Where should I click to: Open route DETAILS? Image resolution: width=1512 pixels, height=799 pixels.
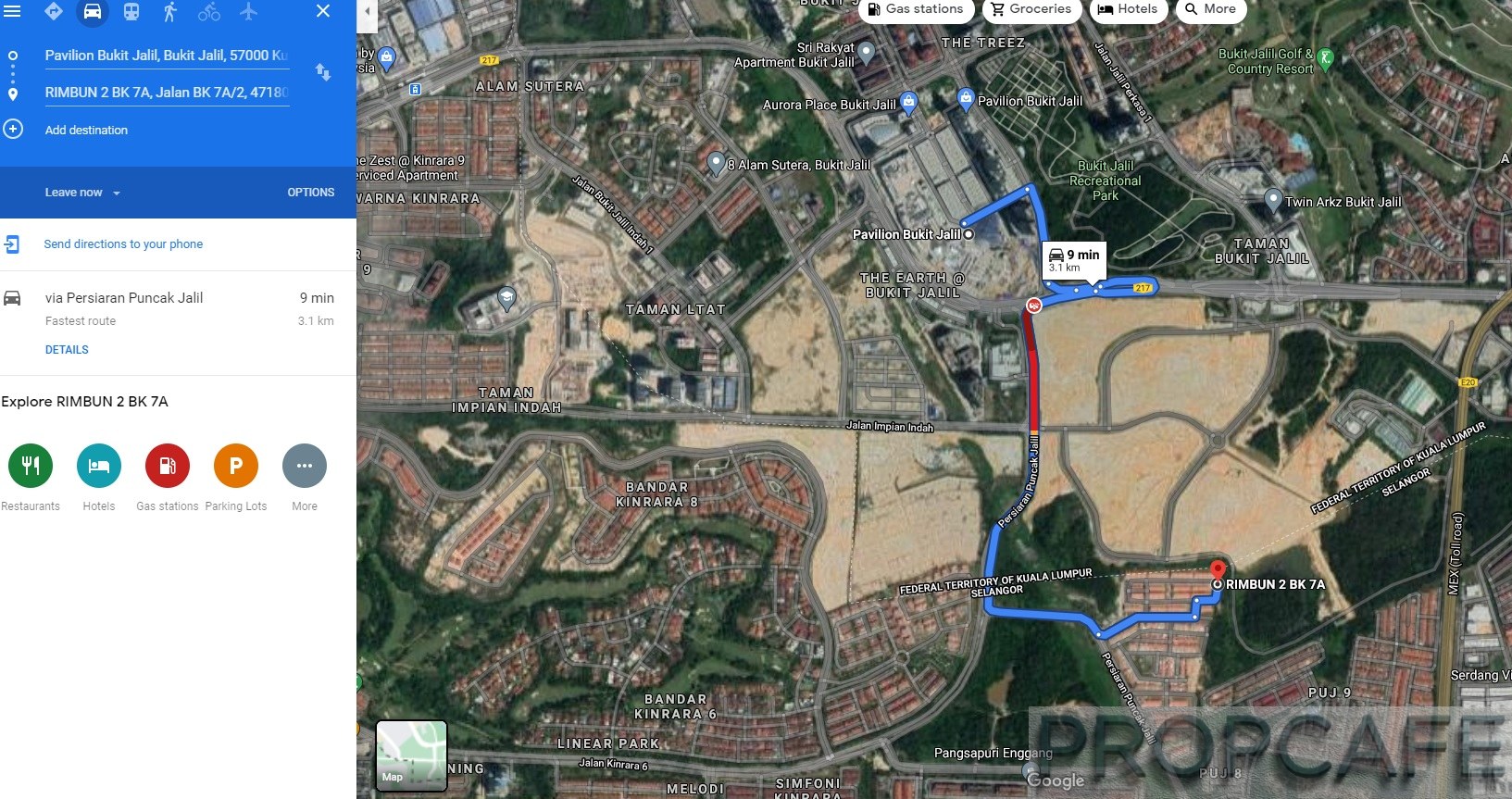tap(67, 350)
